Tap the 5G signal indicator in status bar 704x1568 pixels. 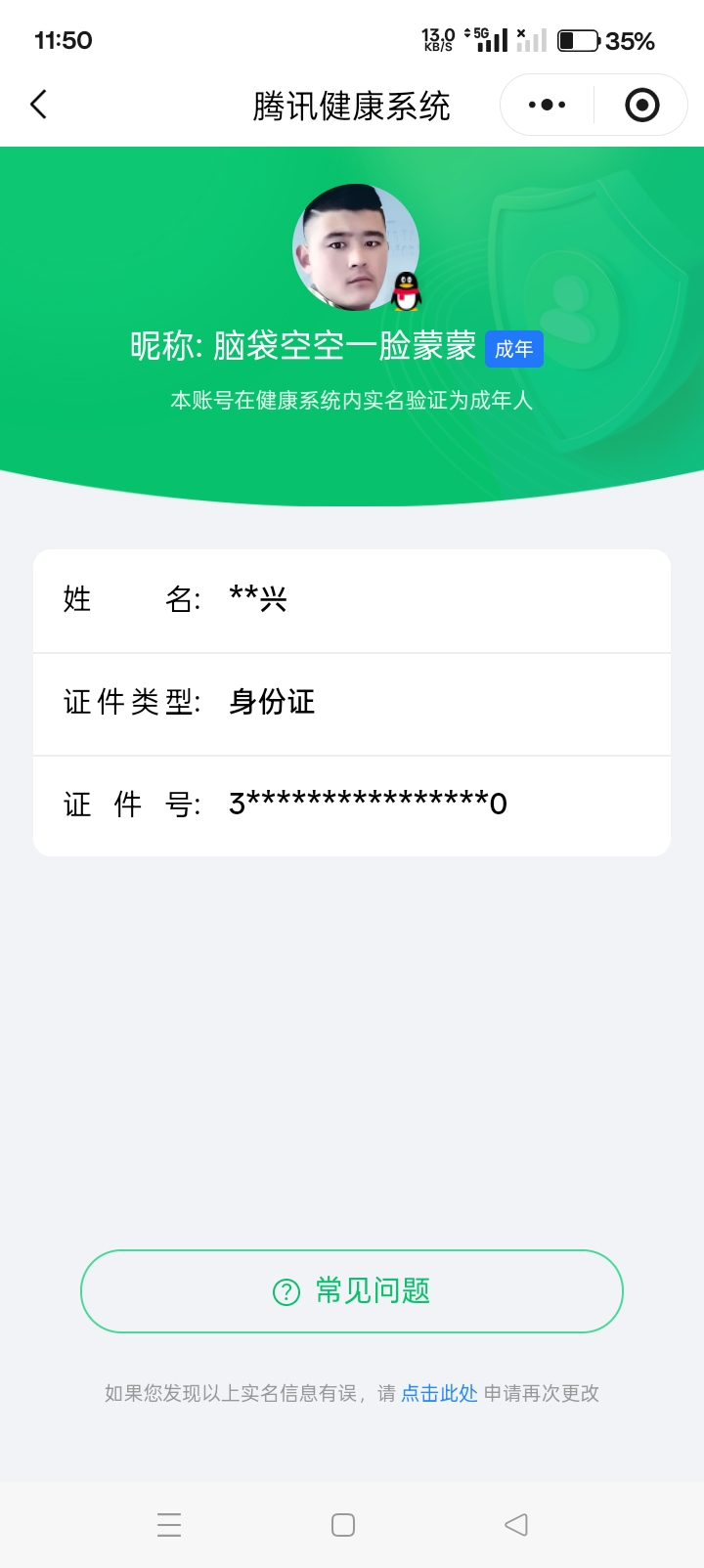pyautogui.click(x=489, y=40)
